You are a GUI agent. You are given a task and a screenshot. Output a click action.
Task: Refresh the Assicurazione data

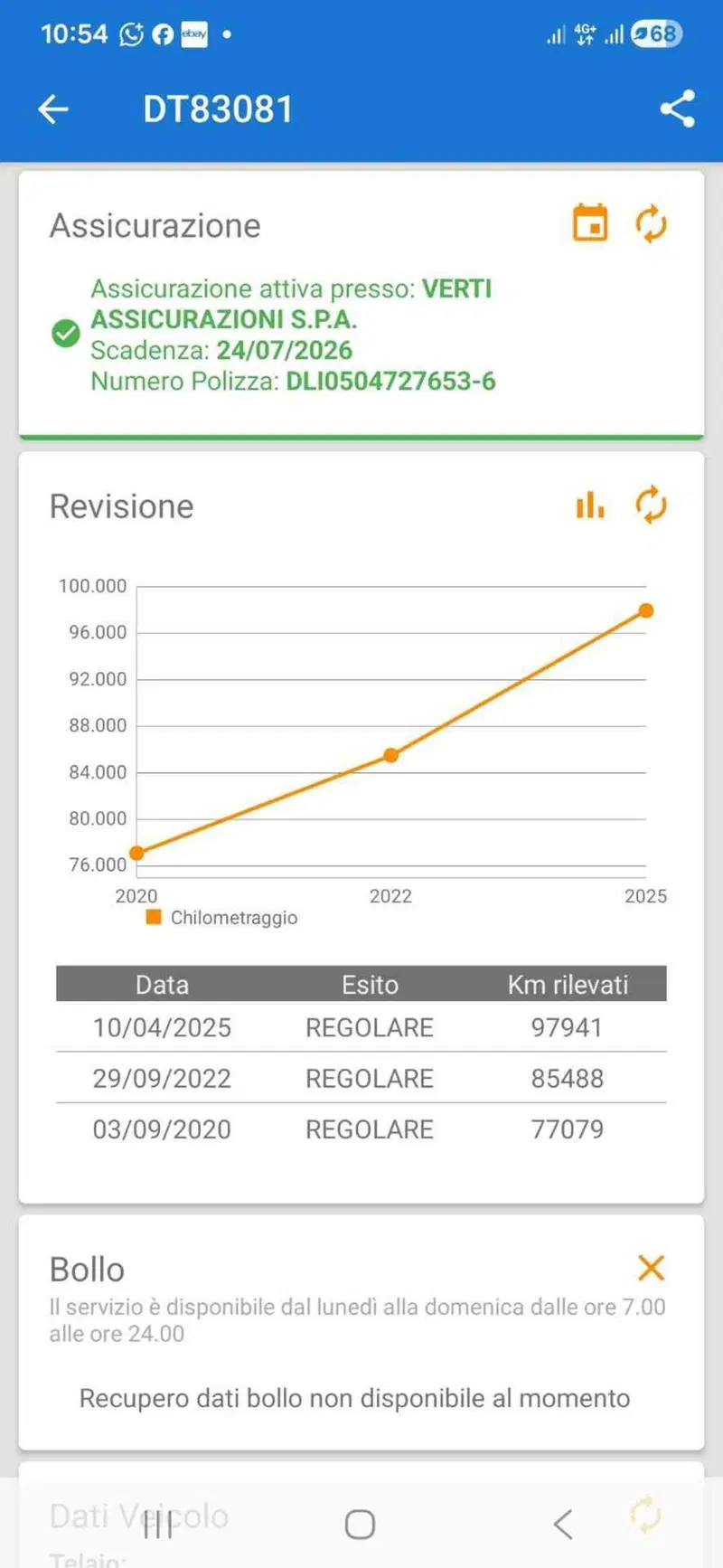[651, 224]
